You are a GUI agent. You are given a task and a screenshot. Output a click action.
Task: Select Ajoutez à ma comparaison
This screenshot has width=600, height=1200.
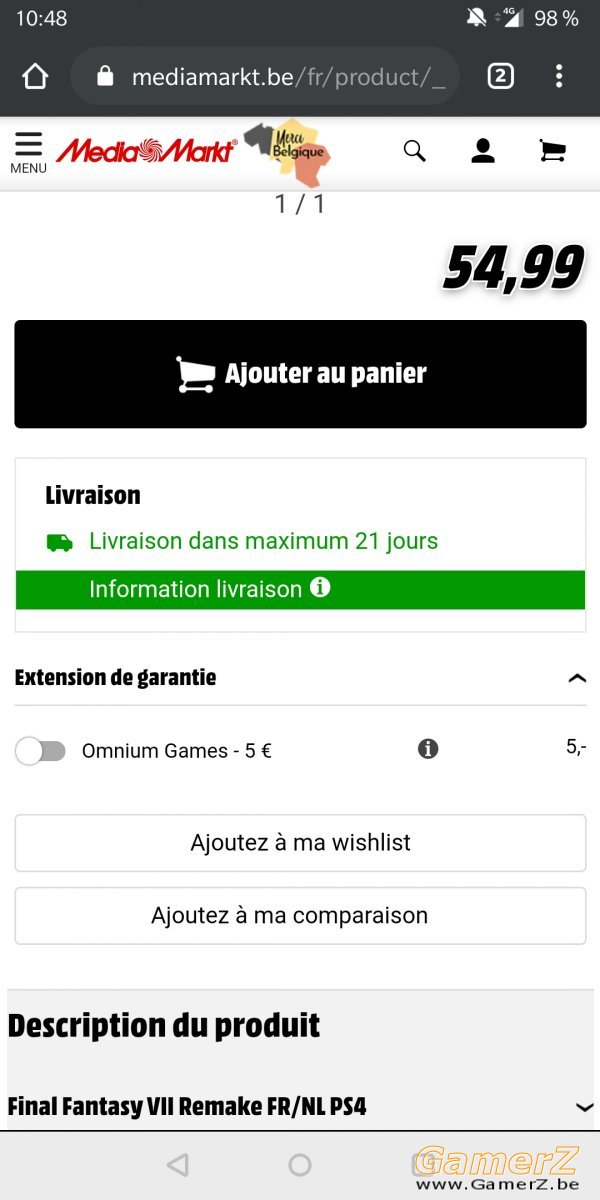click(x=300, y=915)
